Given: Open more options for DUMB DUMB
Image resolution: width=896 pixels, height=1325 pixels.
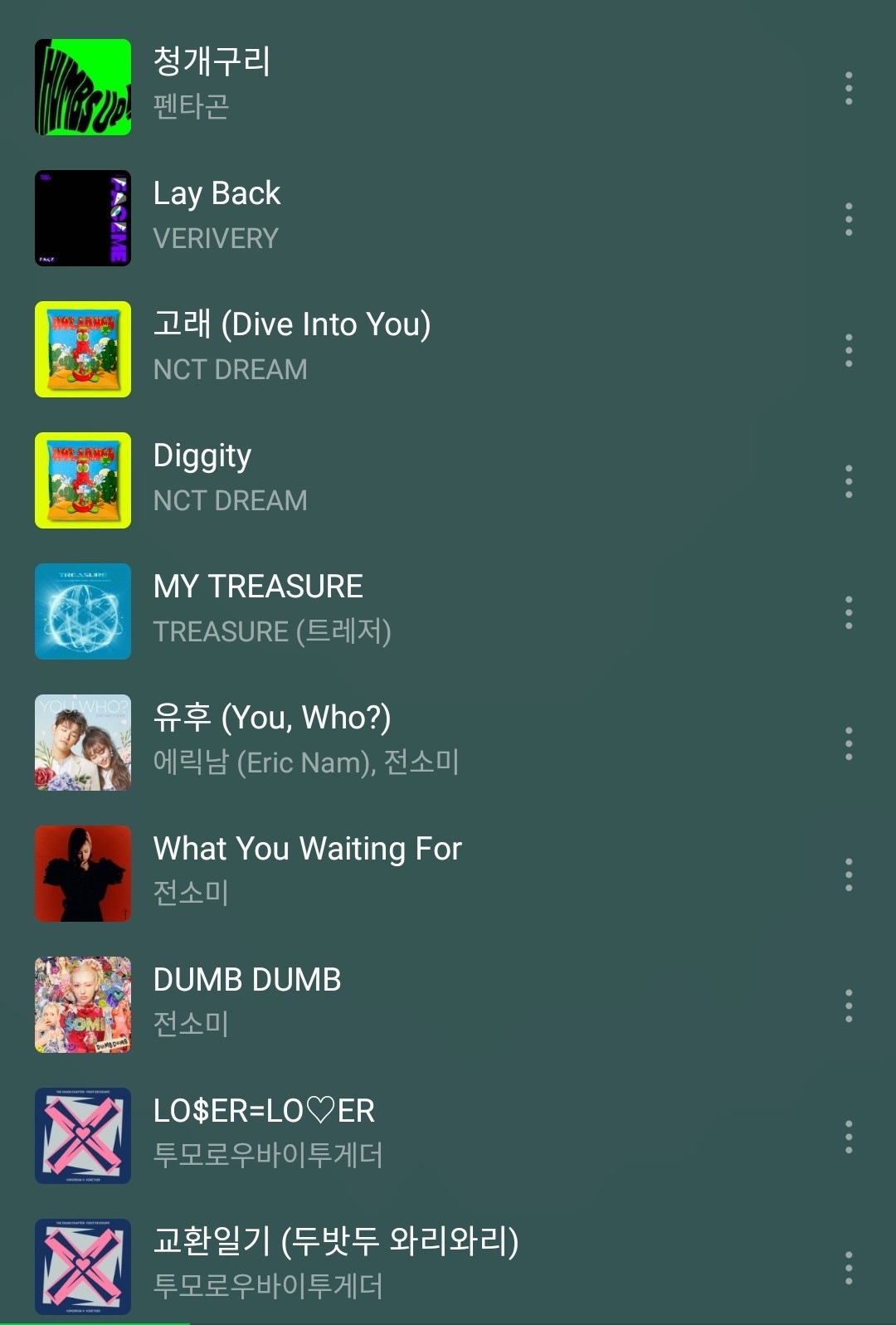Looking at the screenshot, I should pos(848,1006).
